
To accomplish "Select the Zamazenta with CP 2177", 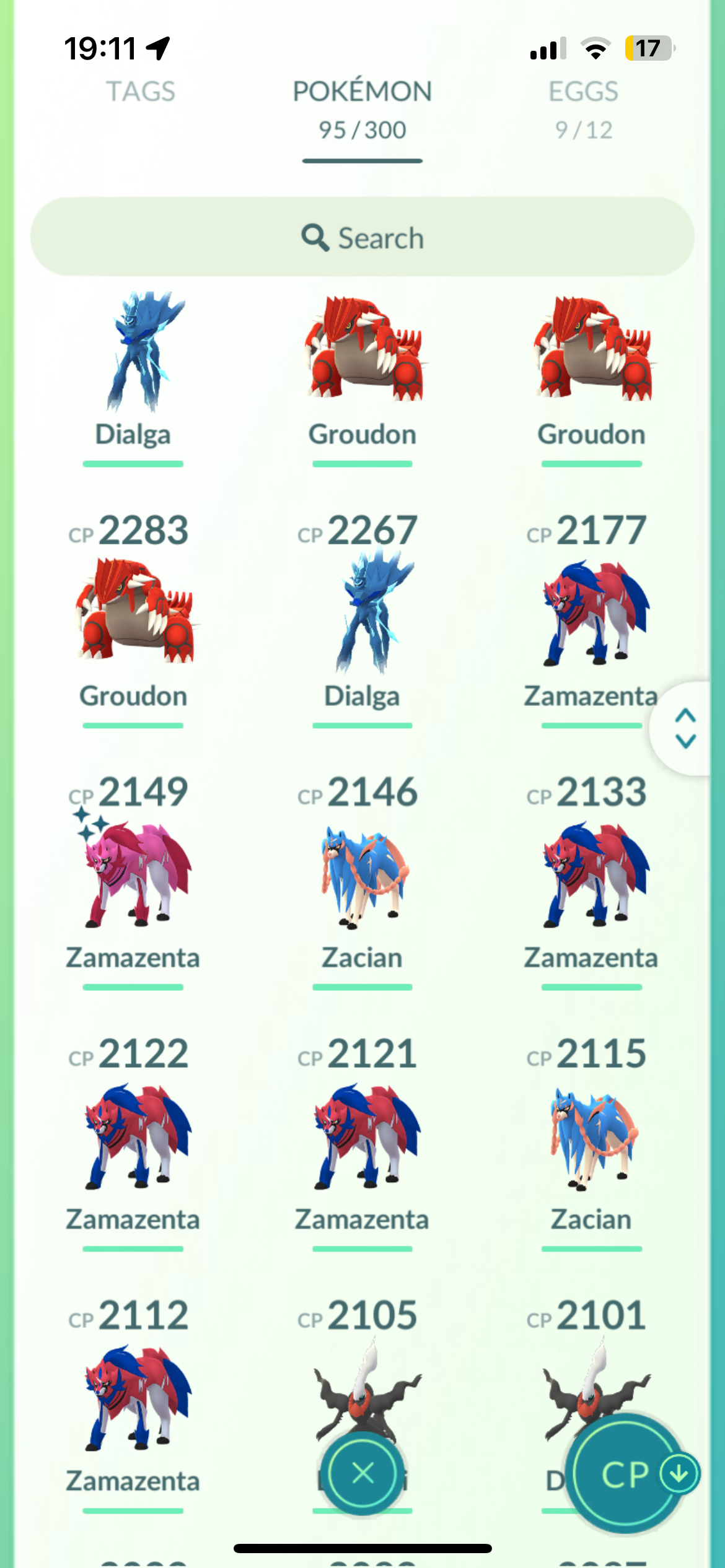I will coord(592,613).
